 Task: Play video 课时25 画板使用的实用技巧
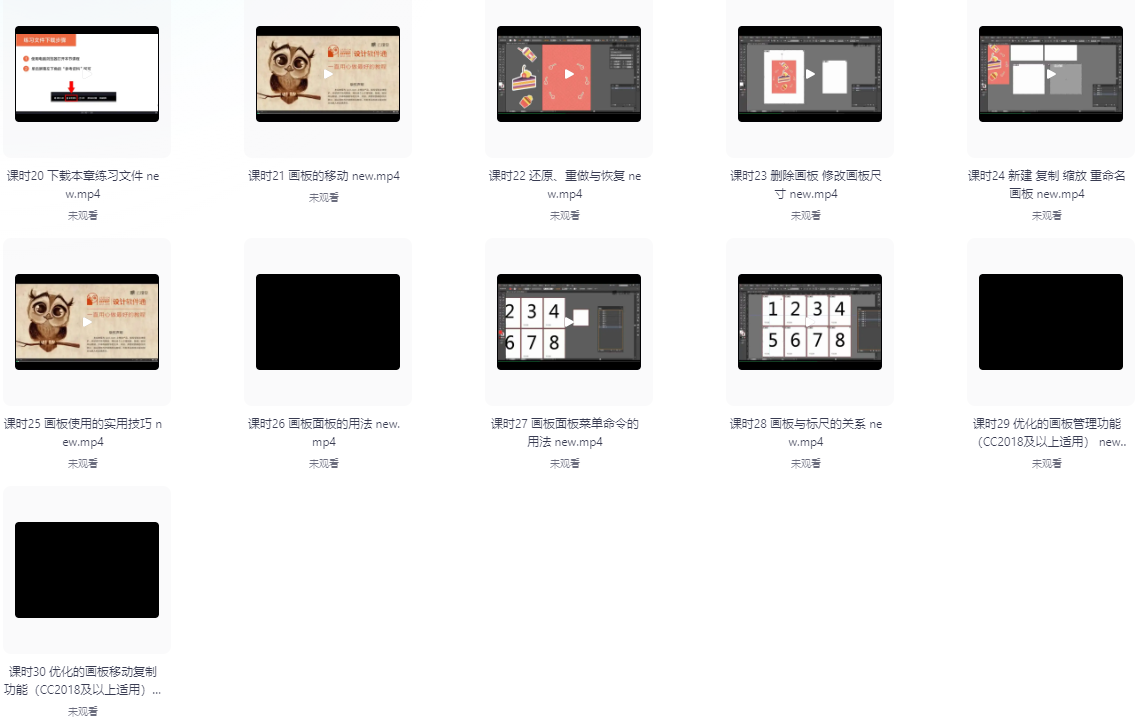(x=87, y=322)
